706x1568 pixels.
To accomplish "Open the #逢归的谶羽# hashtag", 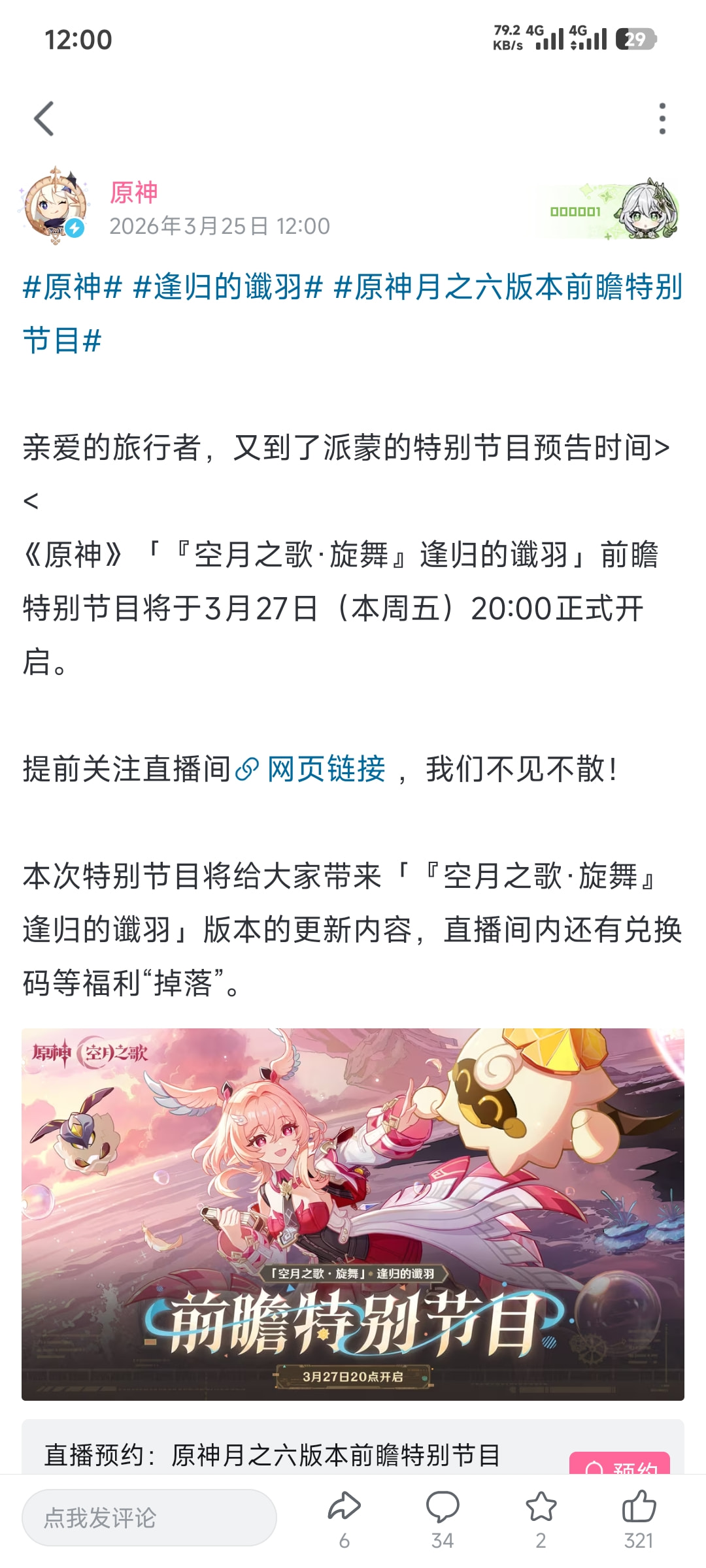I will (x=228, y=287).
